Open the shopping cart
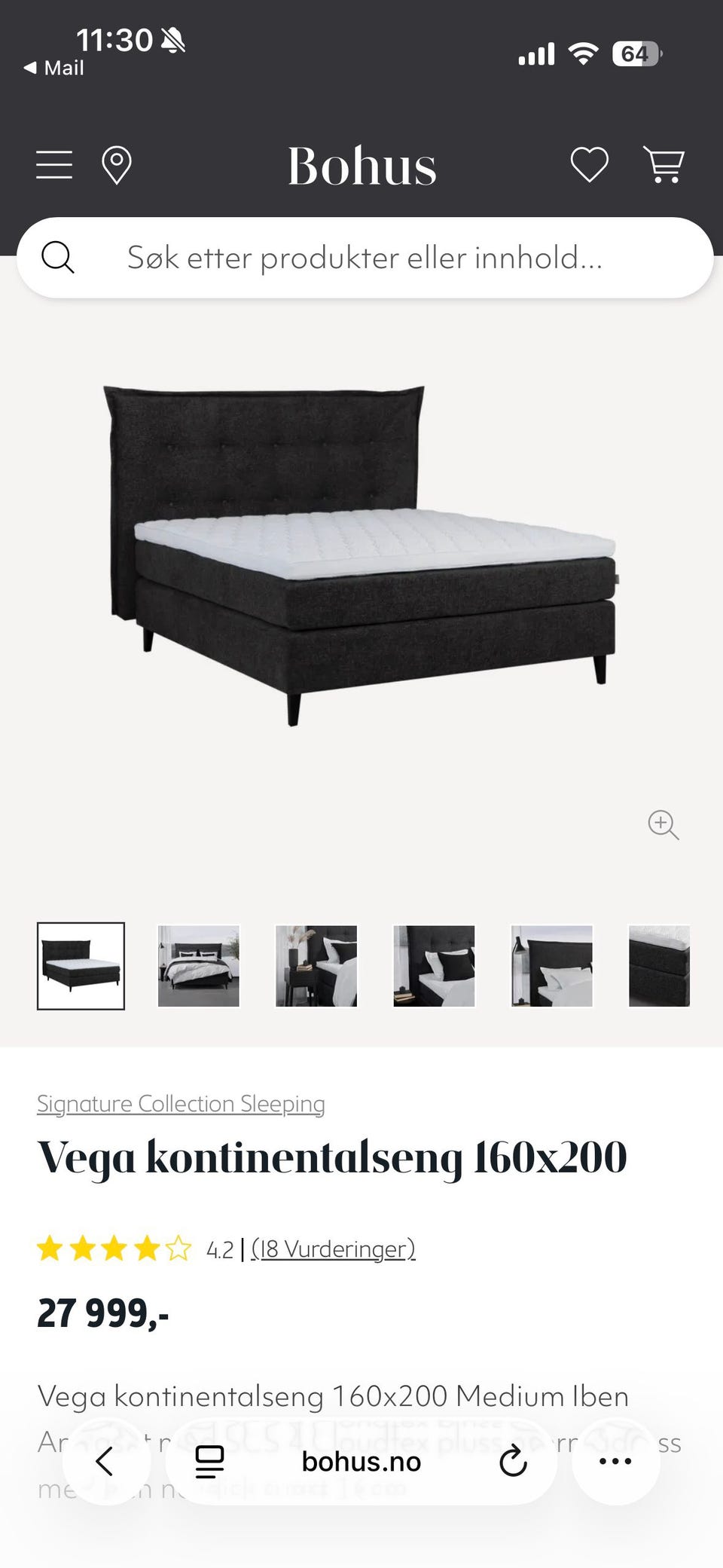Screen dimensions: 723x1568 tap(664, 165)
